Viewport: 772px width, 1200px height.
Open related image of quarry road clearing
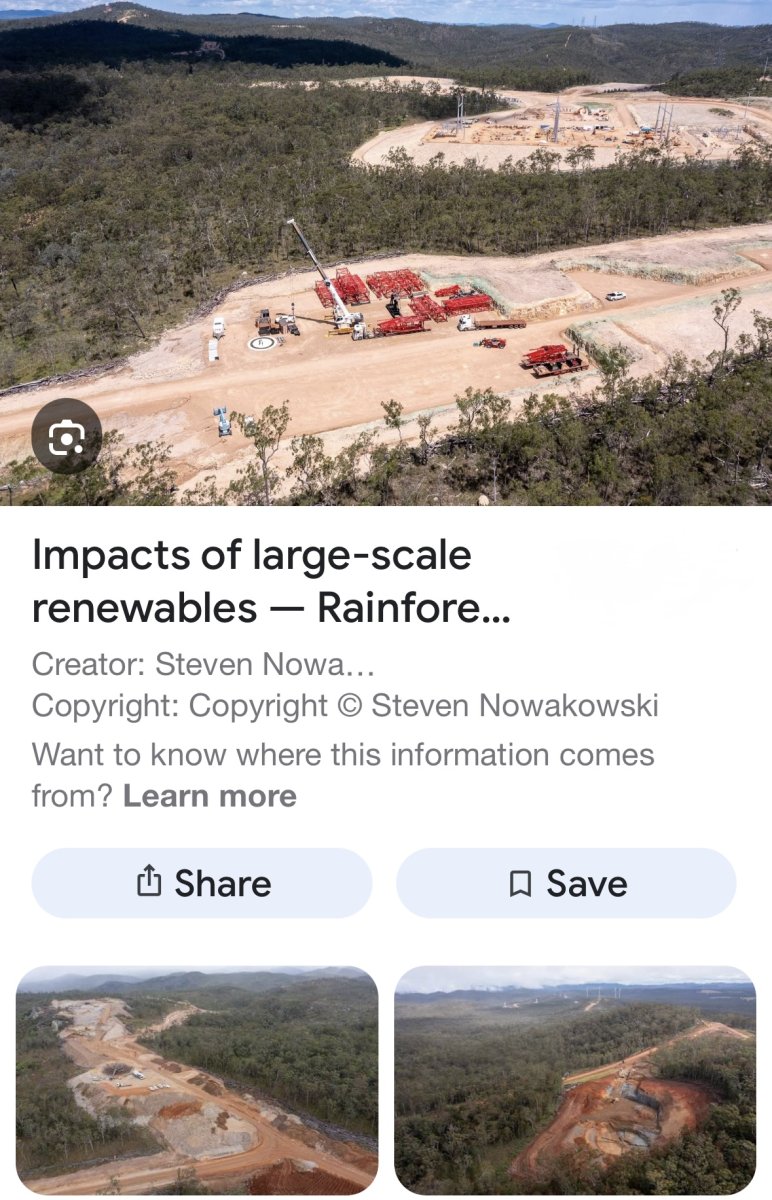[x=197, y=1080]
